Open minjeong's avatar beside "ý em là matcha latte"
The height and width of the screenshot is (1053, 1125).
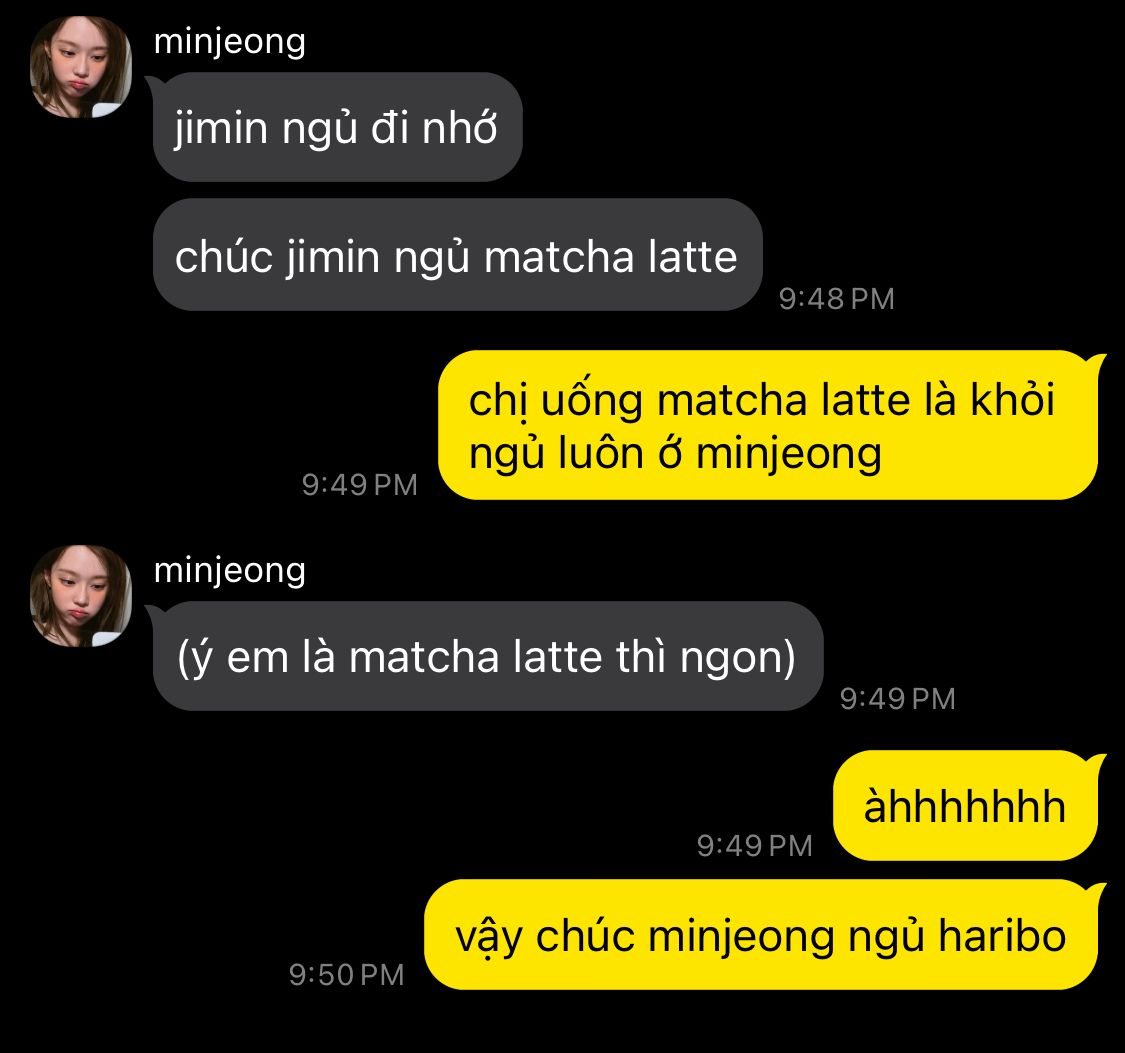click(81, 596)
